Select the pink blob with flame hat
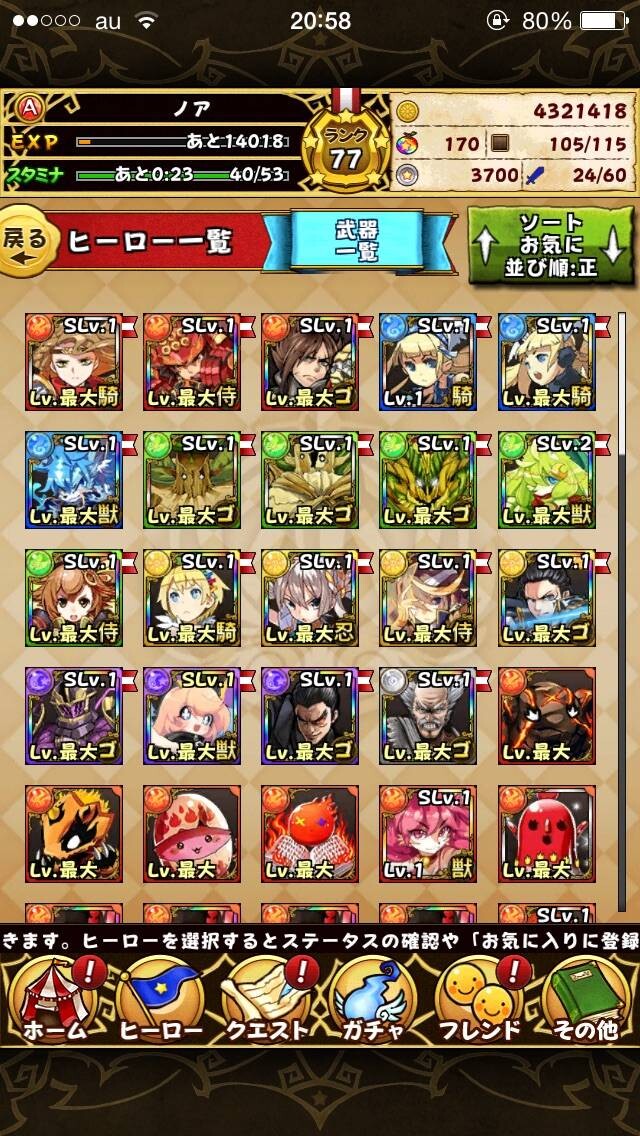This screenshot has width=640, height=1136. click(192, 835)
